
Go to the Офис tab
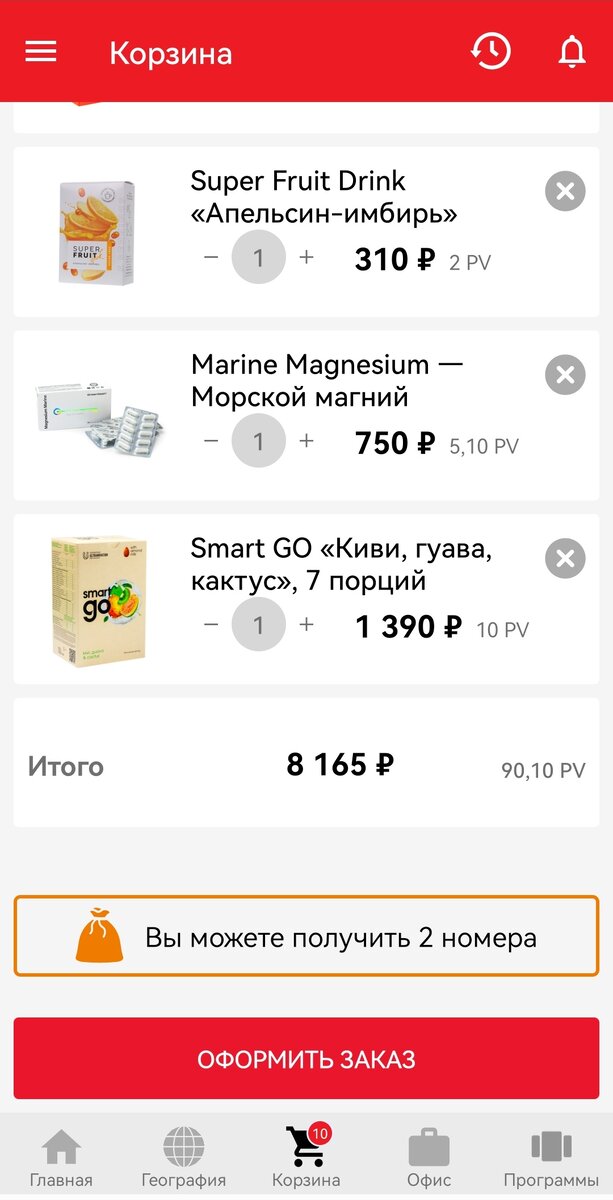pos(429,1158)
